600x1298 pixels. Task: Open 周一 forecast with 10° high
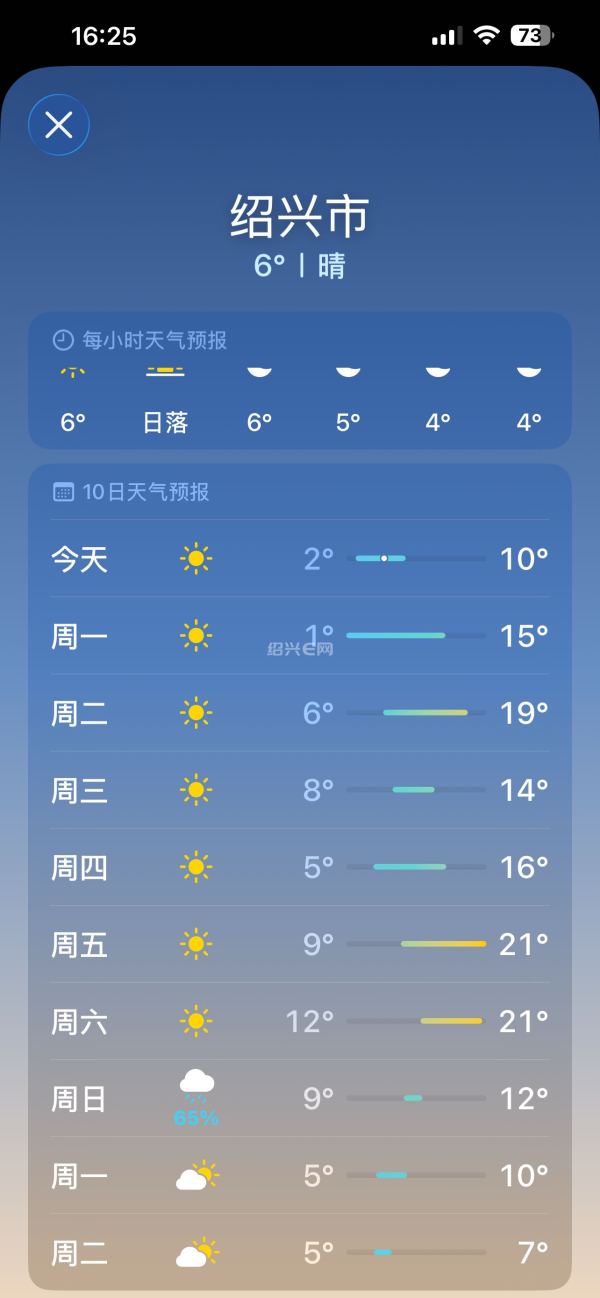(x=300, y=1175)
